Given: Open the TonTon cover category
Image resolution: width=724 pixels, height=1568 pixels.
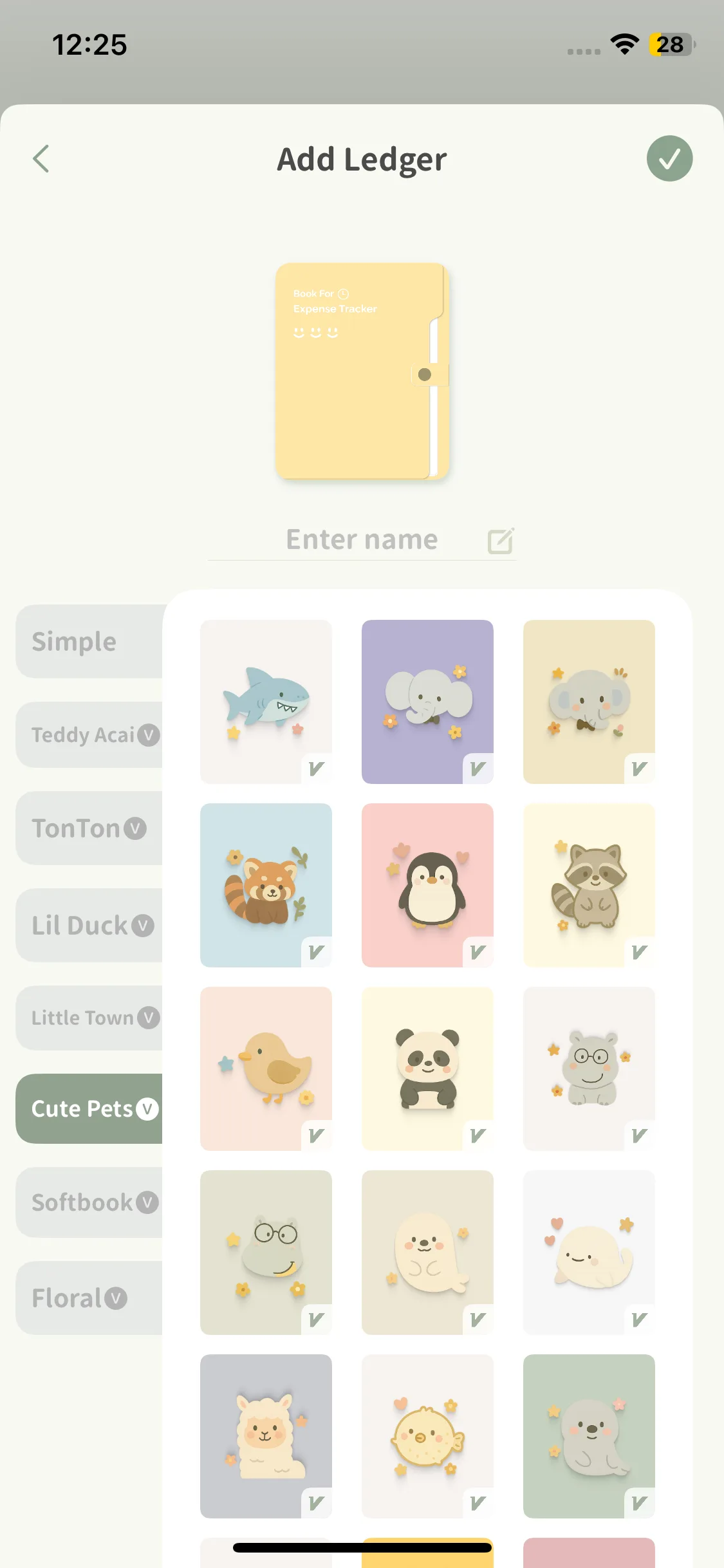Looking at the screenshot, I should 89,828.
